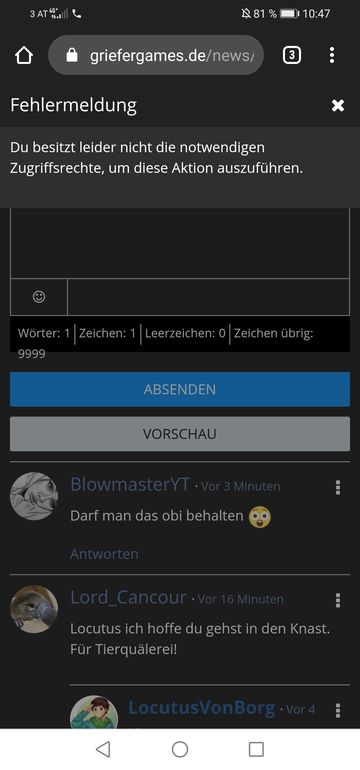Open Lord_Cancour's profile name
The image size is (360, 770).
click(x=128, y=598)
